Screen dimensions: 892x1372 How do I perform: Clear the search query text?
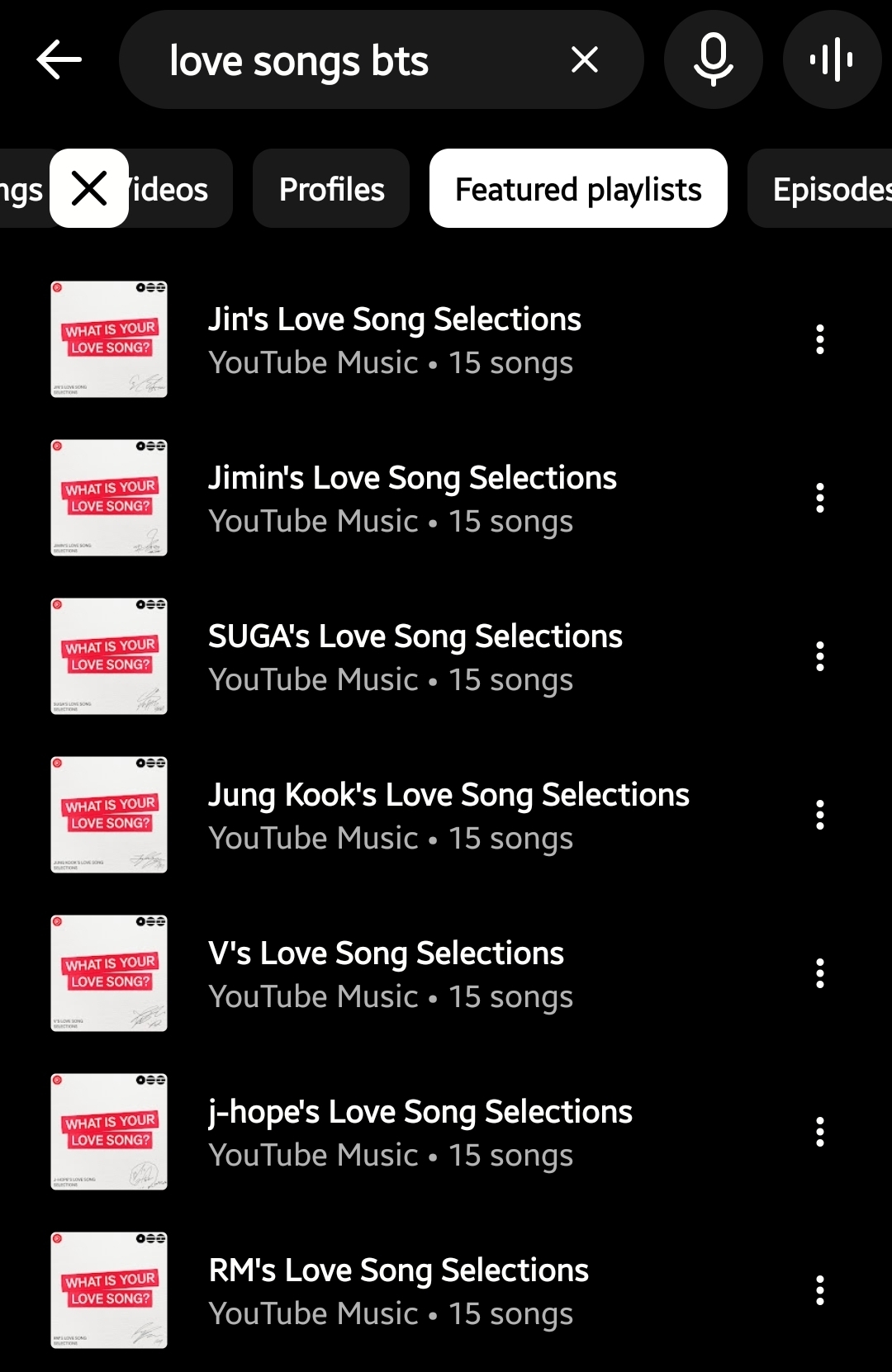[585, 59]
